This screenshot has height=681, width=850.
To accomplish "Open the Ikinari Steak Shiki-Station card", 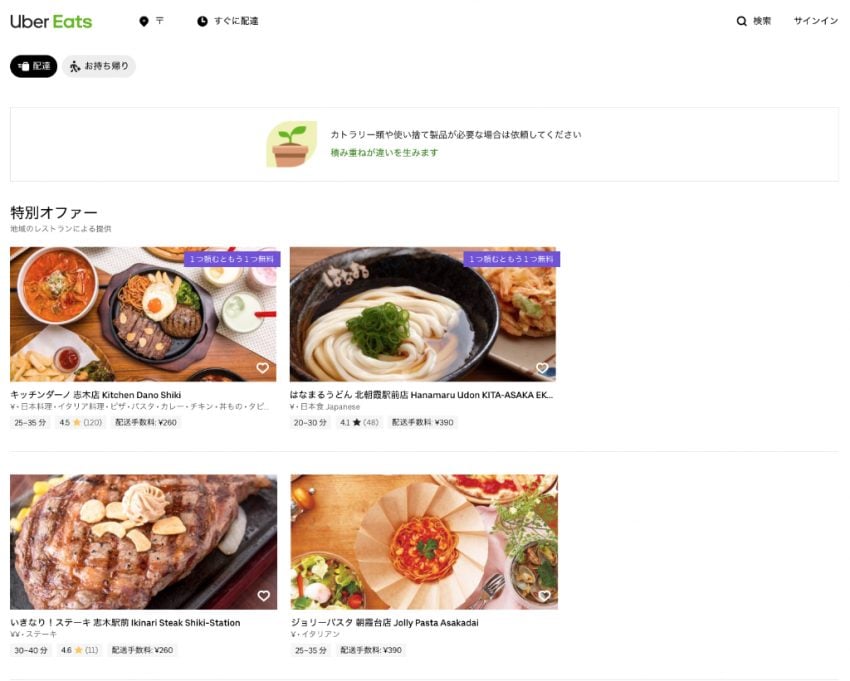I will click(x=143, y=542).
